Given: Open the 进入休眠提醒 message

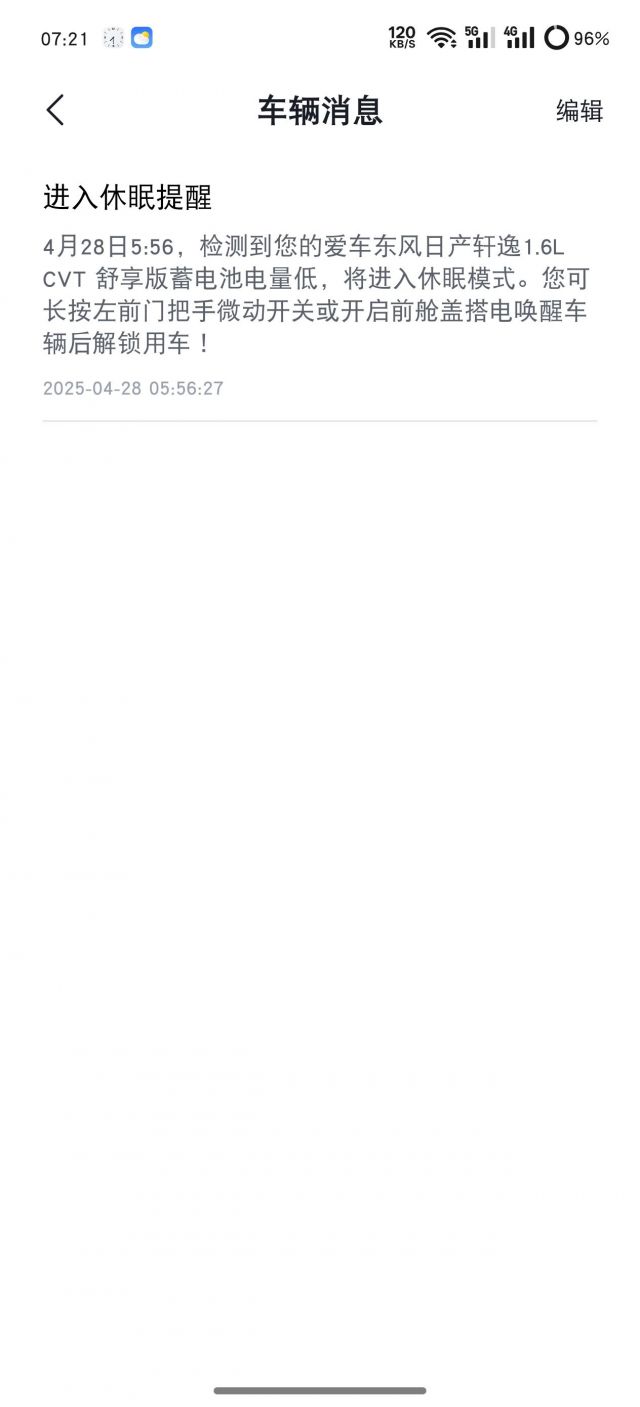Looking at the screenshot, I should tap(318, 290).
